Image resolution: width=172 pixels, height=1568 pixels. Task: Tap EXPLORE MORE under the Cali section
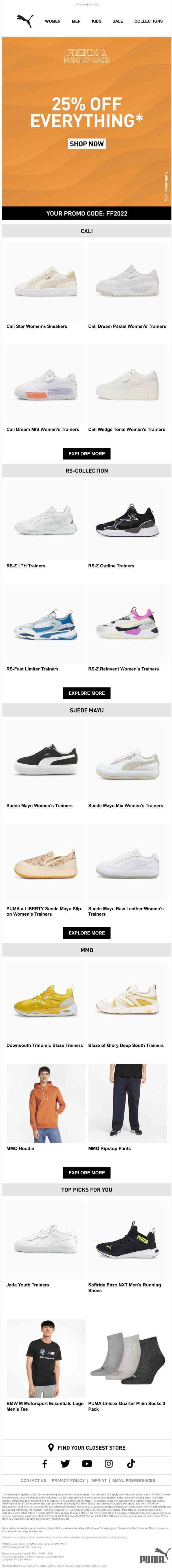[x=86, y=454]
